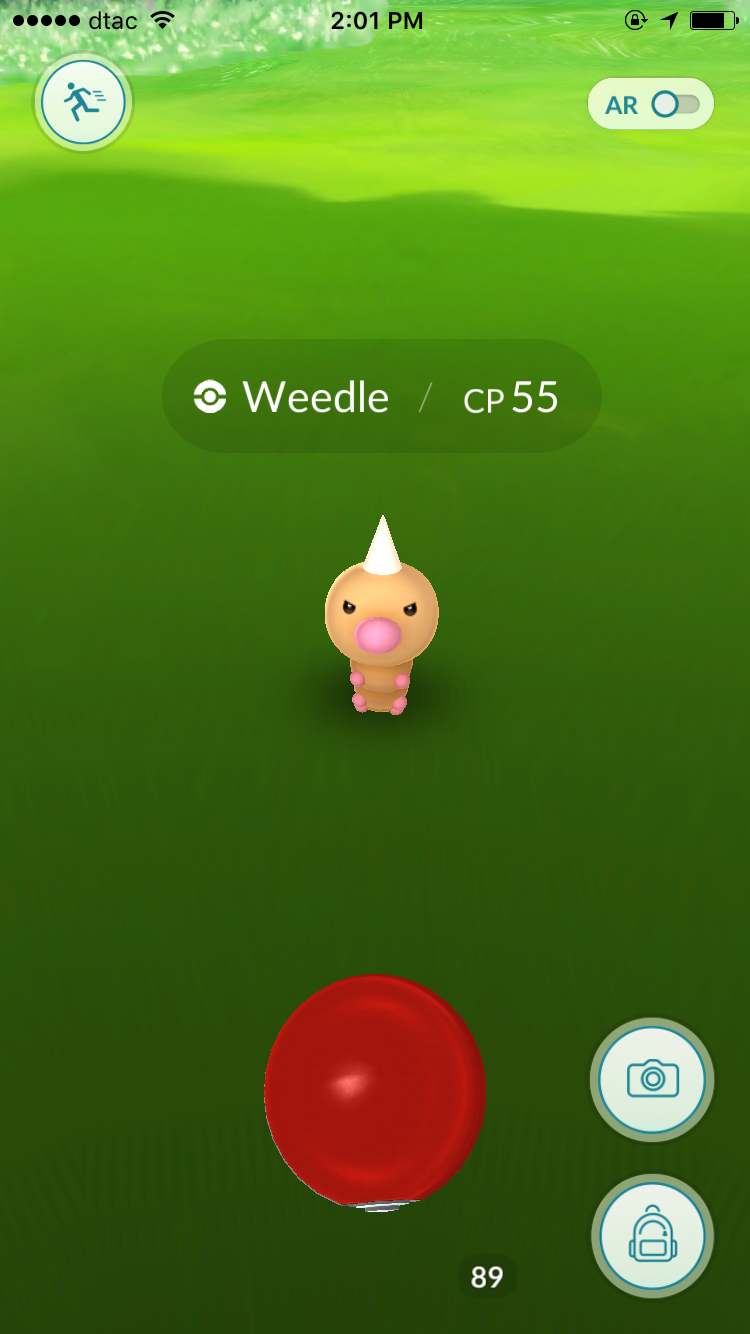Run away from the Weedle encounter
The height and width of the screenshot is (1334, 750).
(83, 102)
